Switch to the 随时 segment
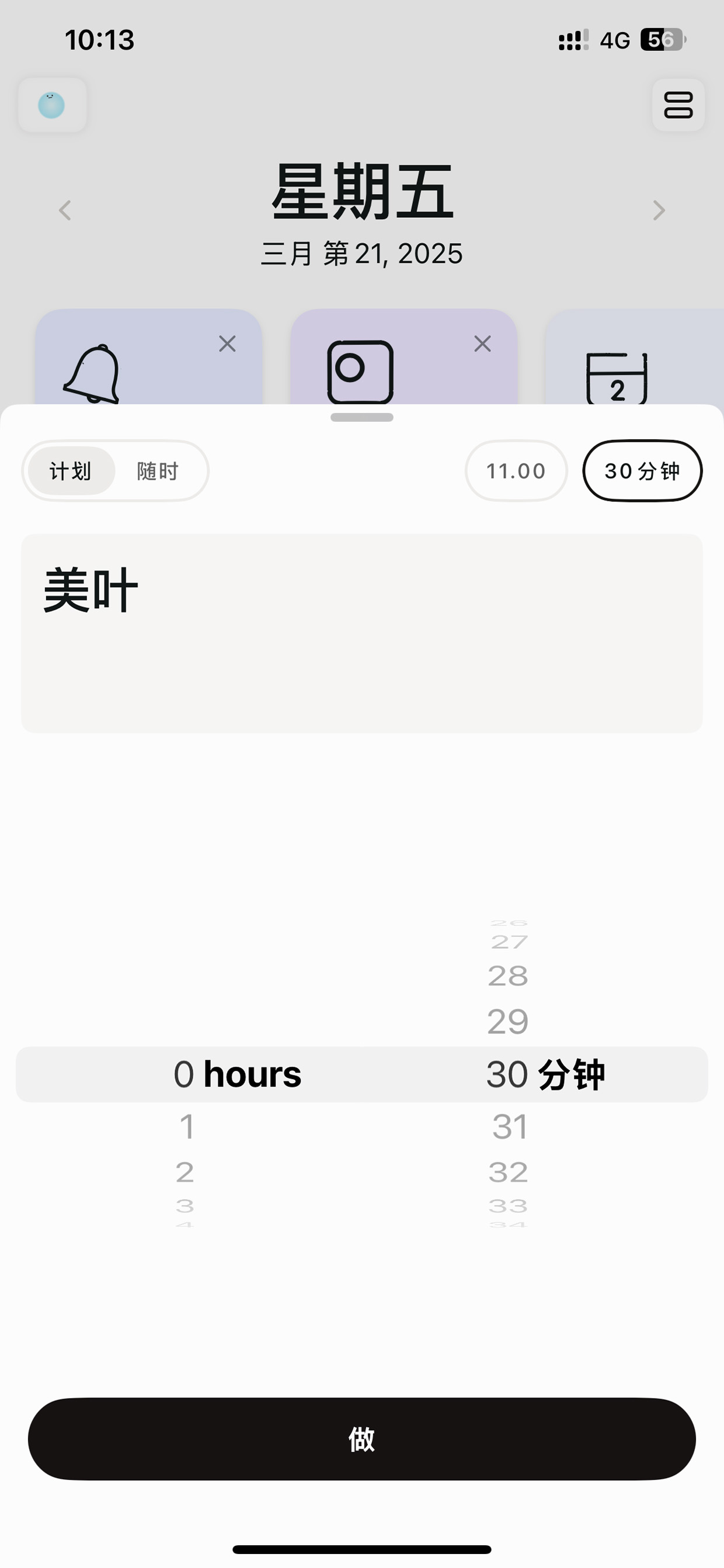 (x=158, y=470)
